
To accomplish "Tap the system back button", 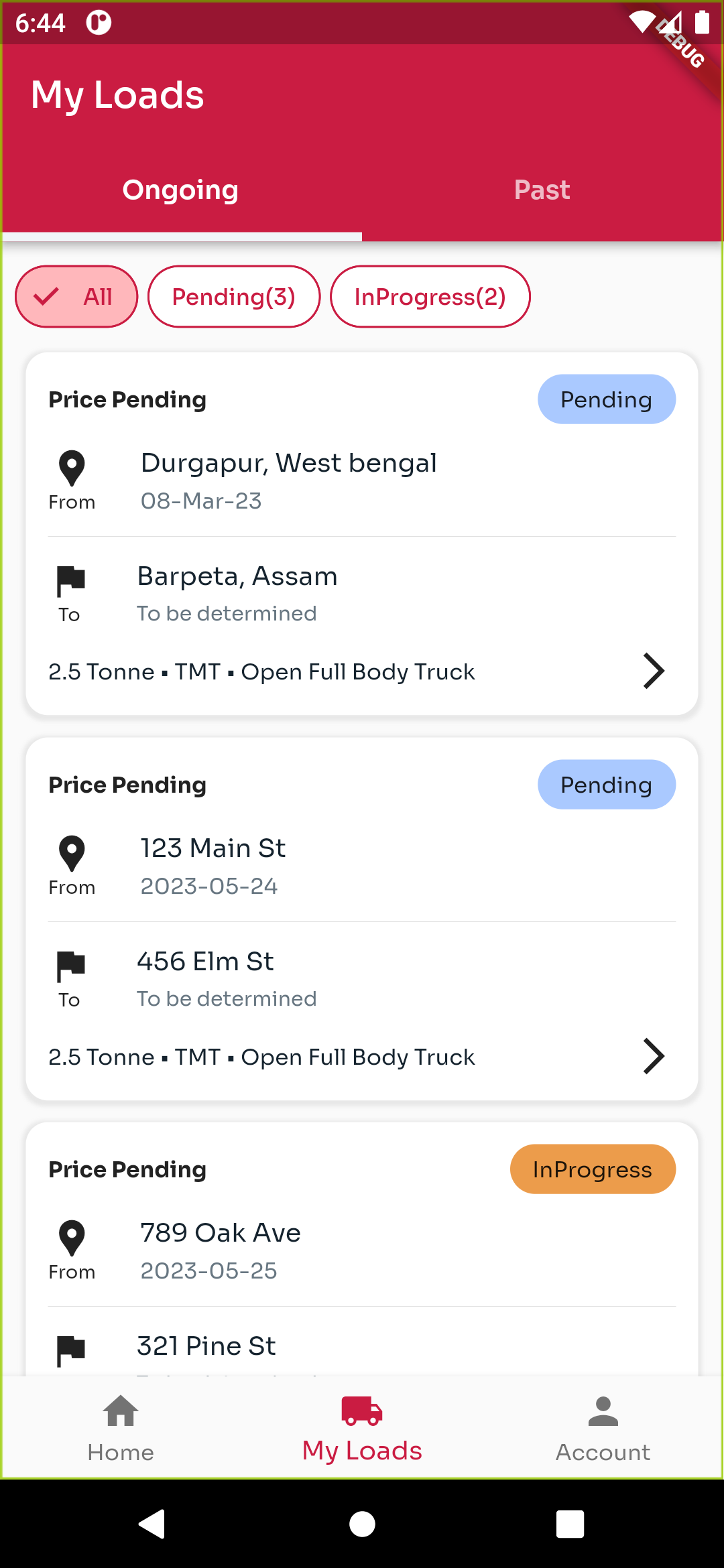I will [x=152, y=1524].
